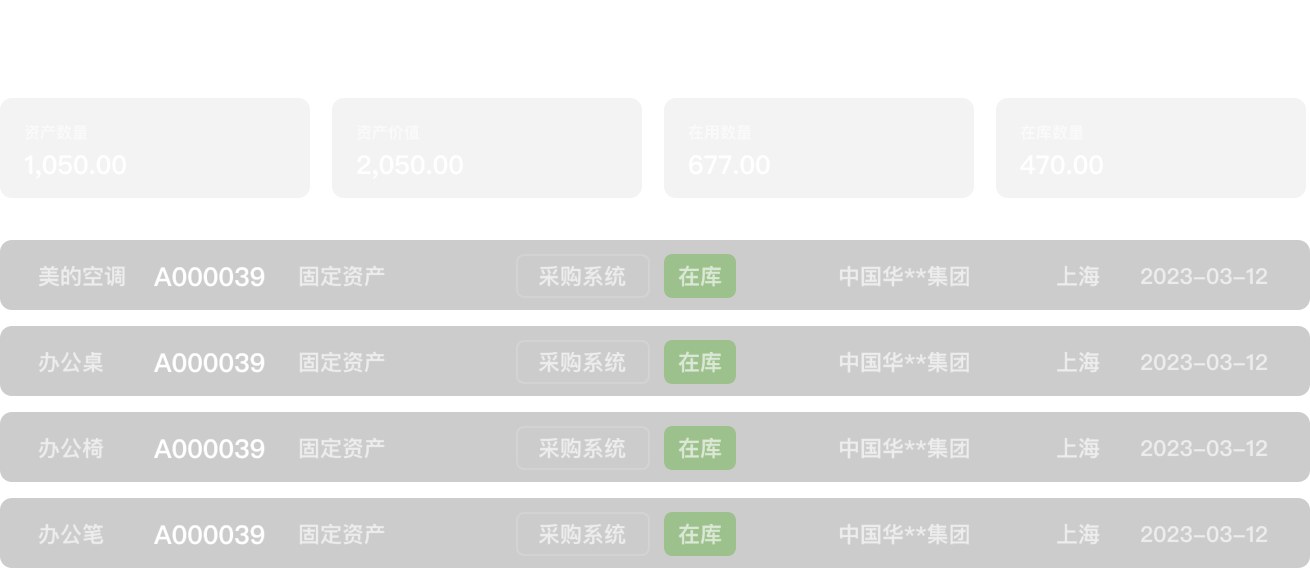Tap 采购系统 button for 办公笔
The image size is (1310, 568).
click(582, 535)
